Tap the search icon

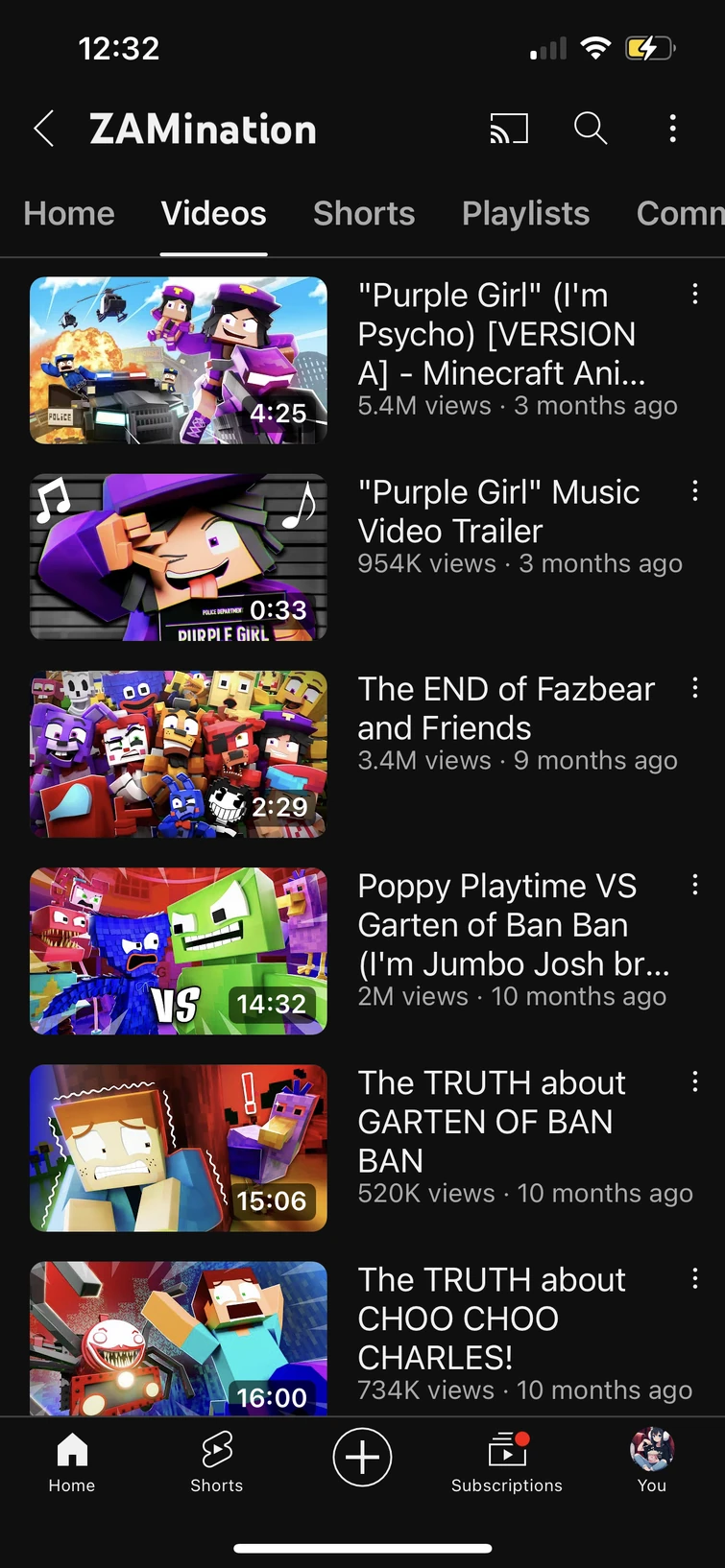click(590, 128)
